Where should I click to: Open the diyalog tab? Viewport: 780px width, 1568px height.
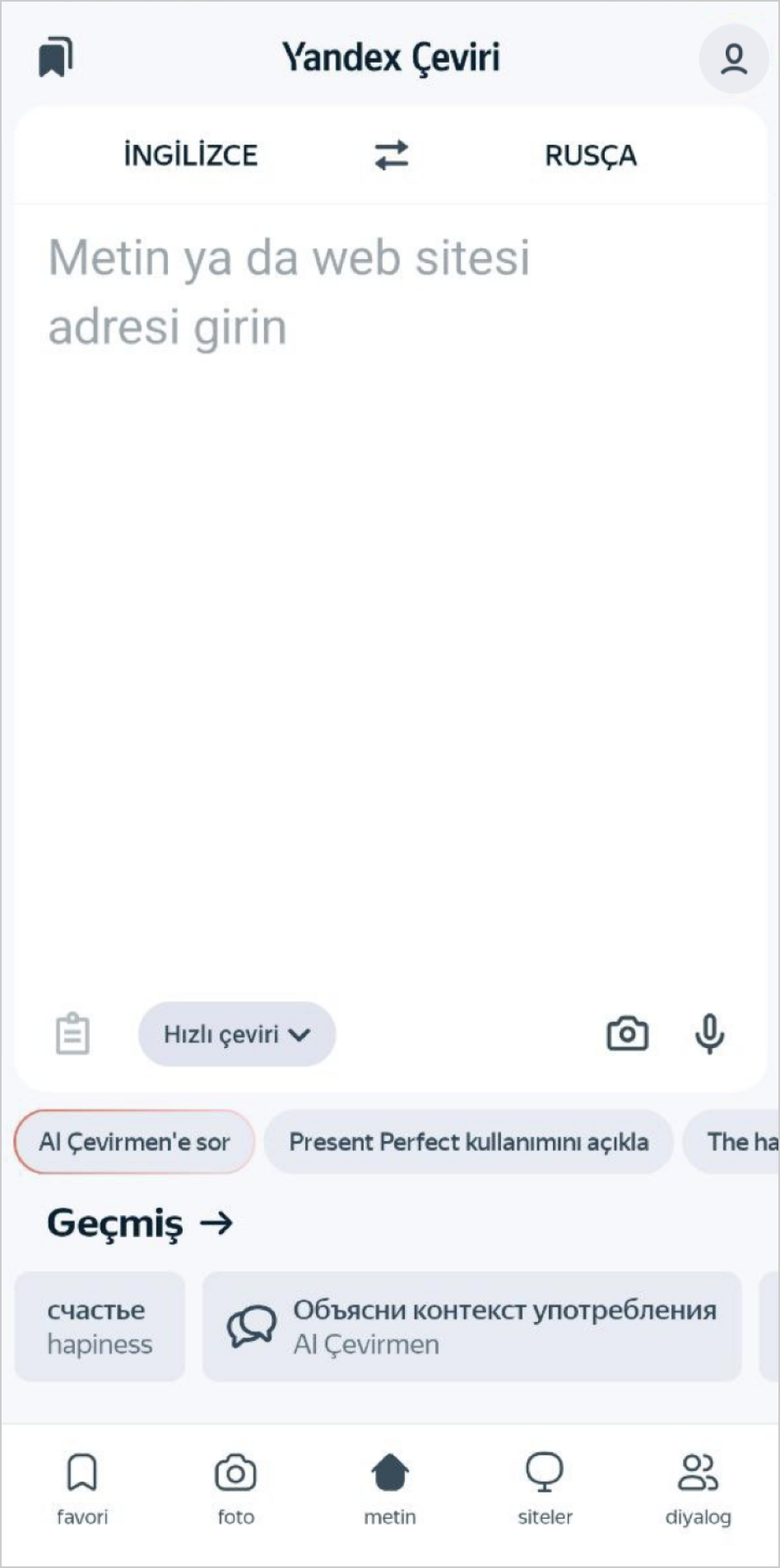[x=698, y=1487]
